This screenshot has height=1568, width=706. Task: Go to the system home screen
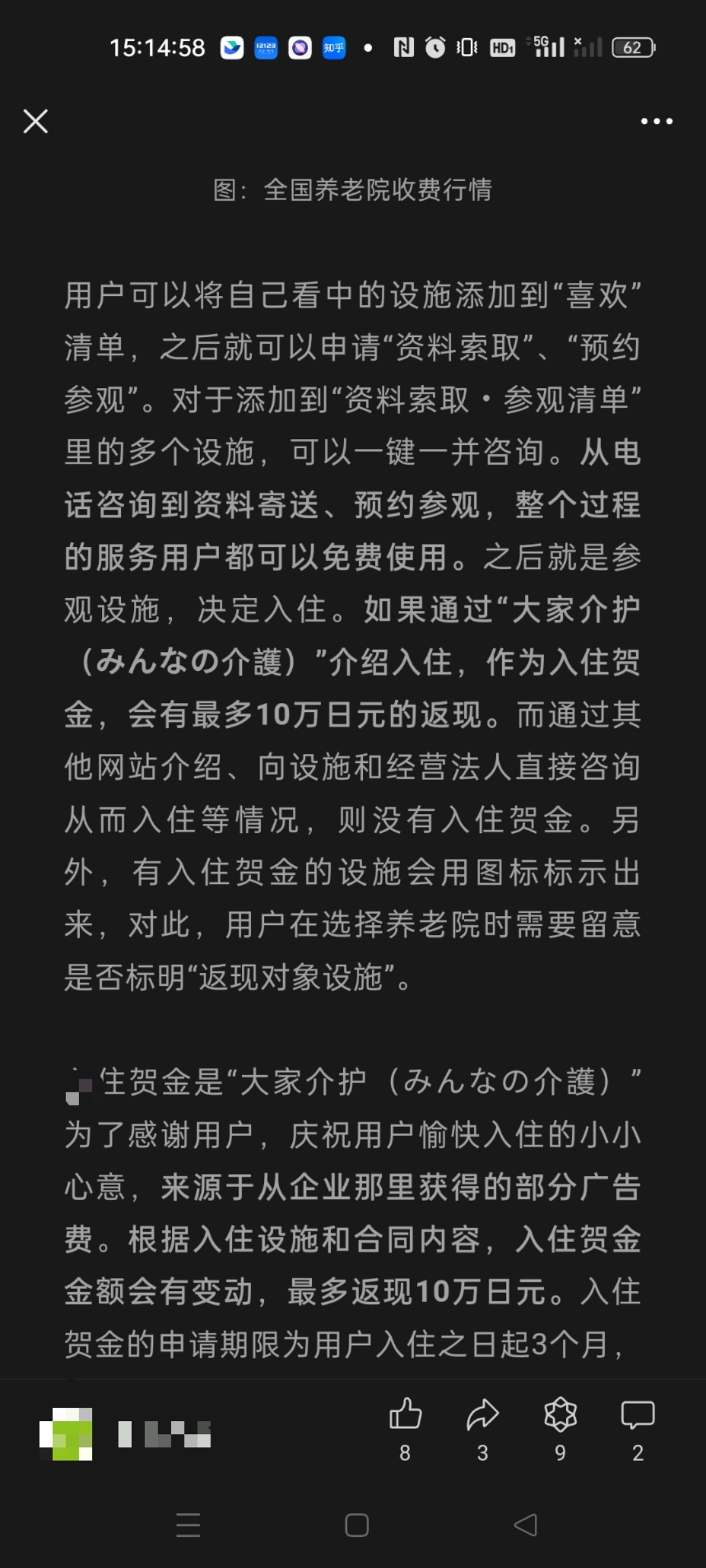pos(356,1525)
